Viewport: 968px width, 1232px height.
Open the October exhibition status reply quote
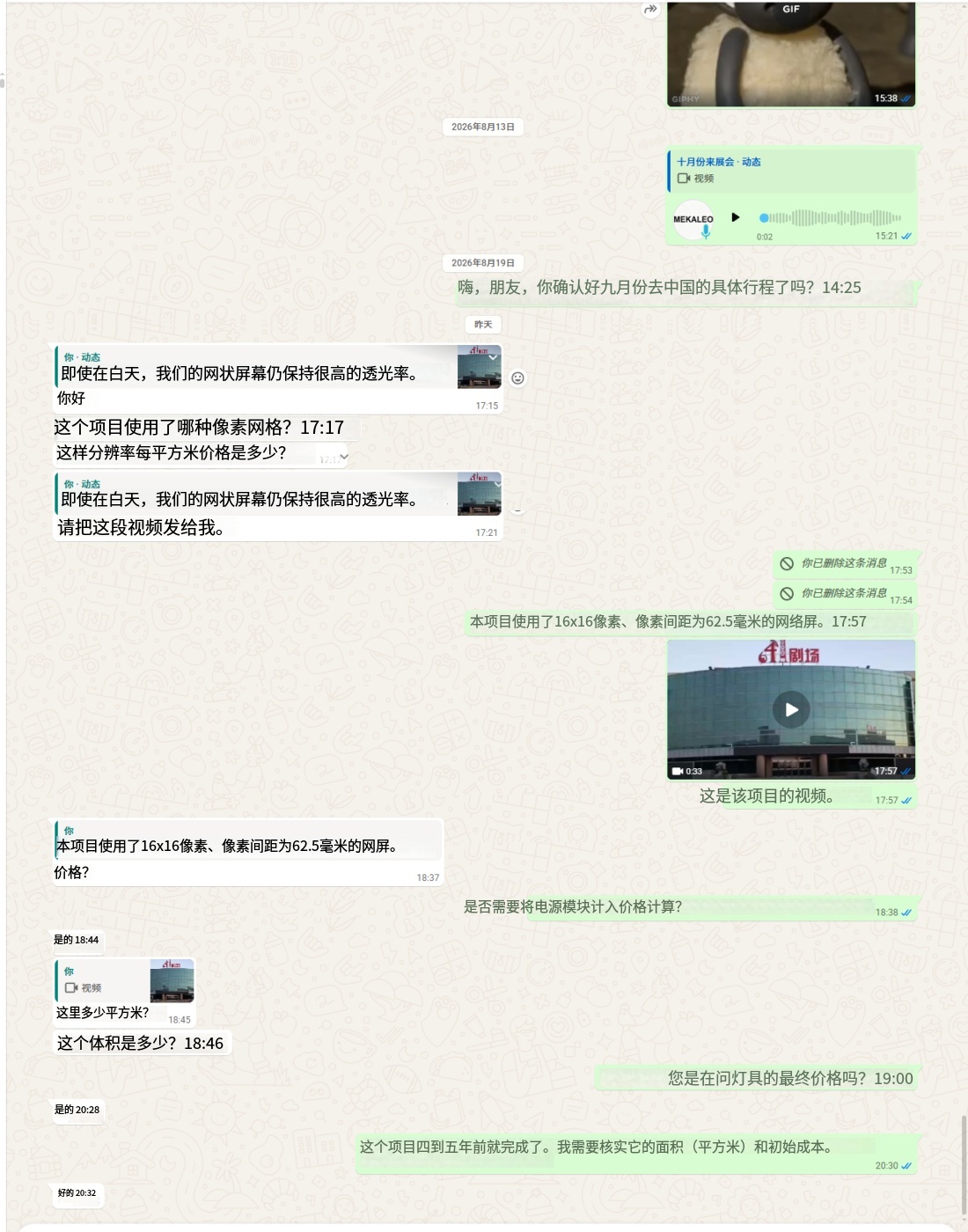791,171
